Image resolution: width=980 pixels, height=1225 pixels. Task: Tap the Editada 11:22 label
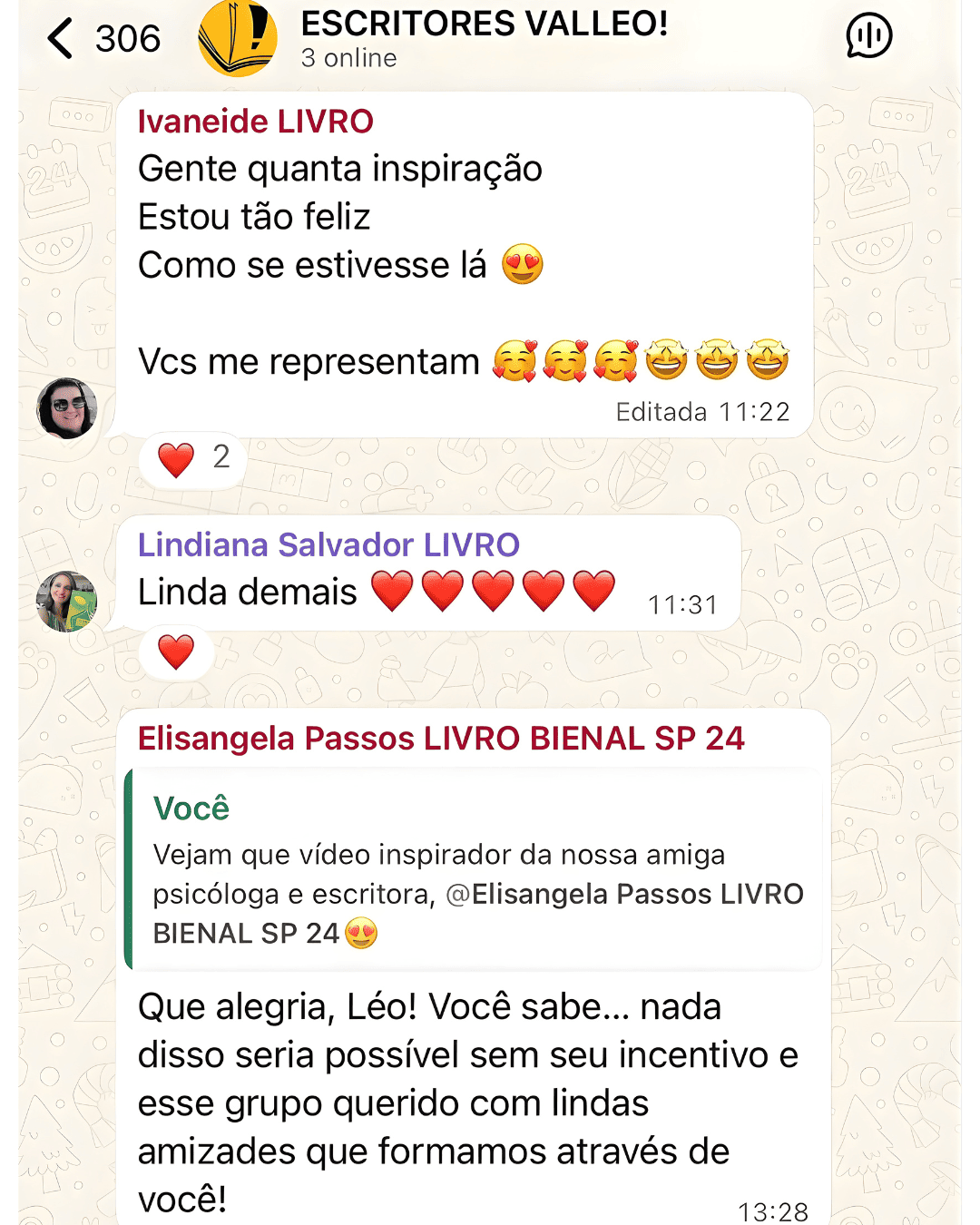[x=704, y=411]
